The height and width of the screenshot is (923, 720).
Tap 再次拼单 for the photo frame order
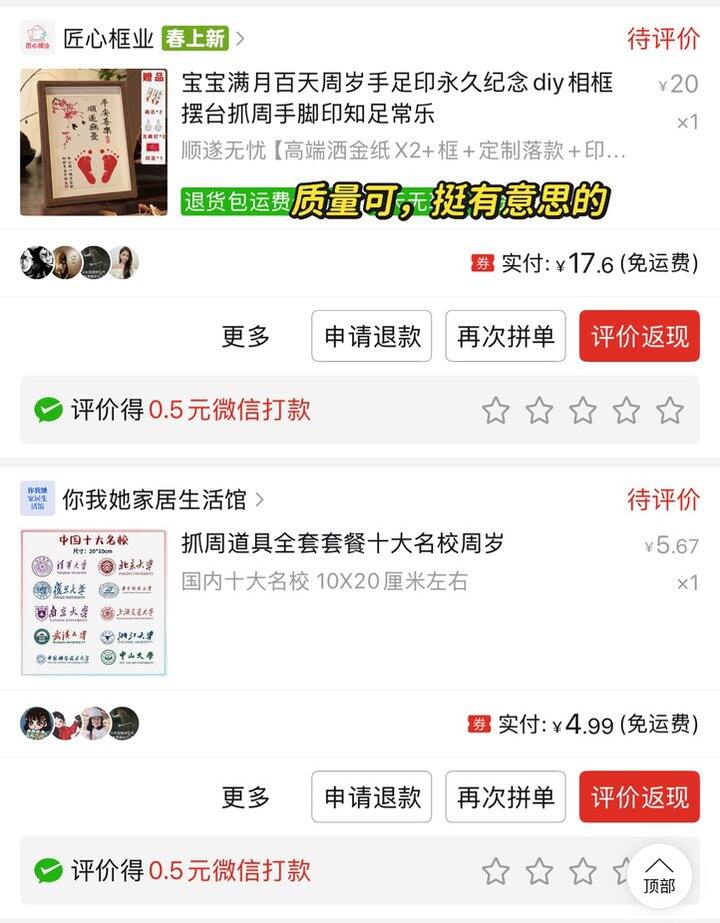coord(506,336)
